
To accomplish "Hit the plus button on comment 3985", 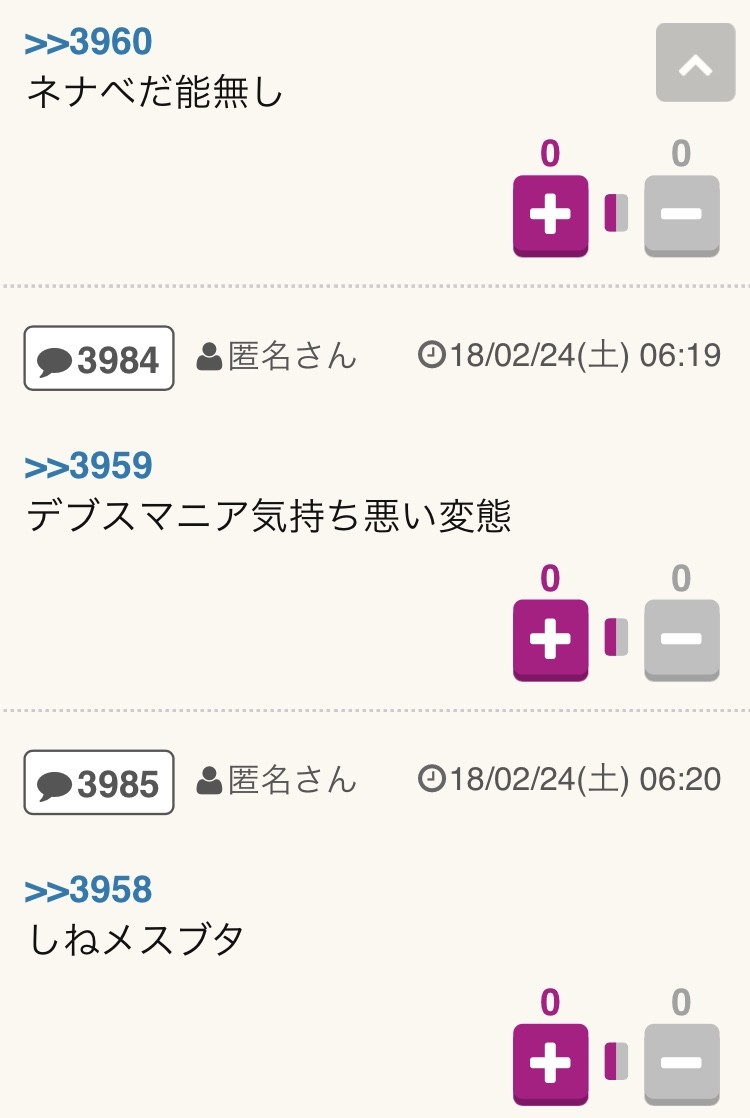I will click(550, 1063).
